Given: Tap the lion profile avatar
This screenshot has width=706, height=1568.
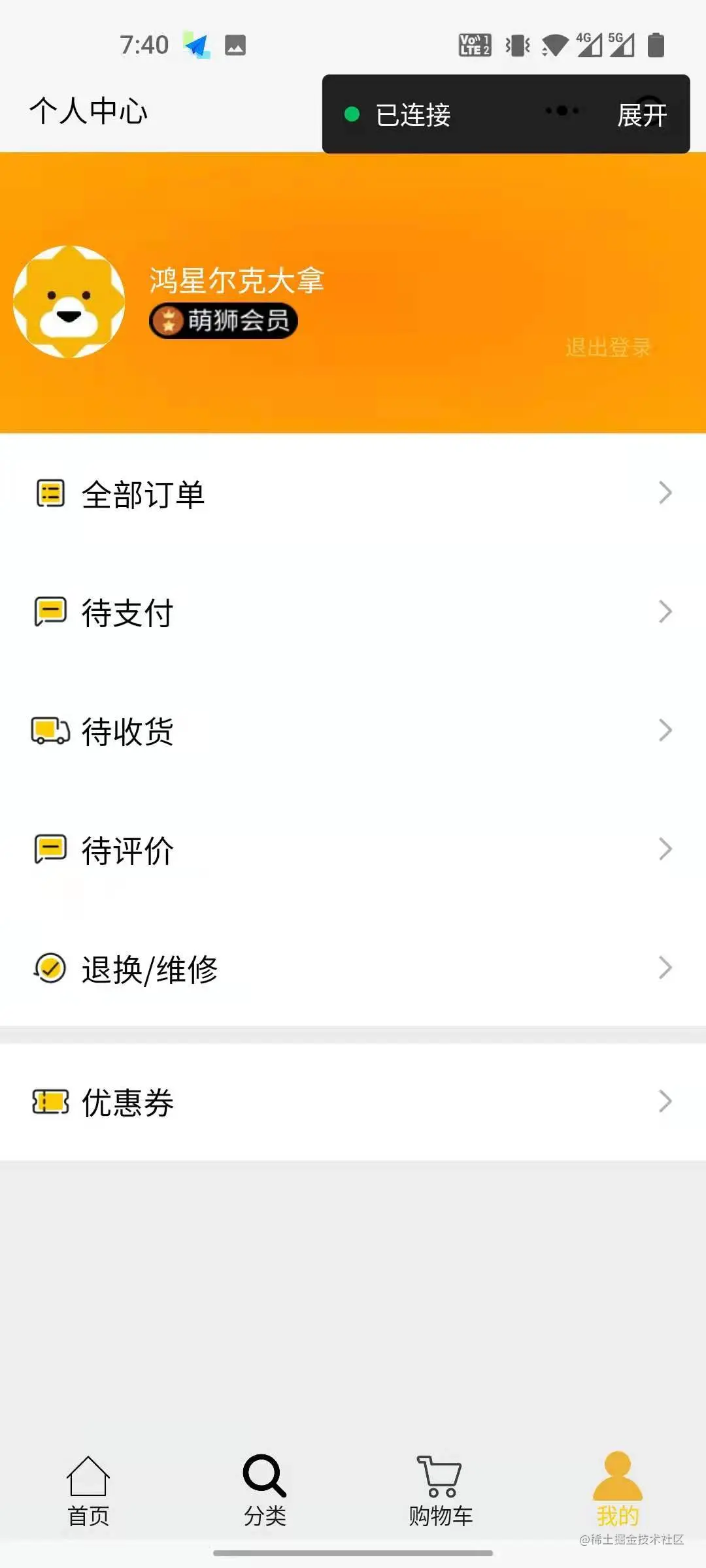Looking at the screenshot, I should (x=69, y=302).
